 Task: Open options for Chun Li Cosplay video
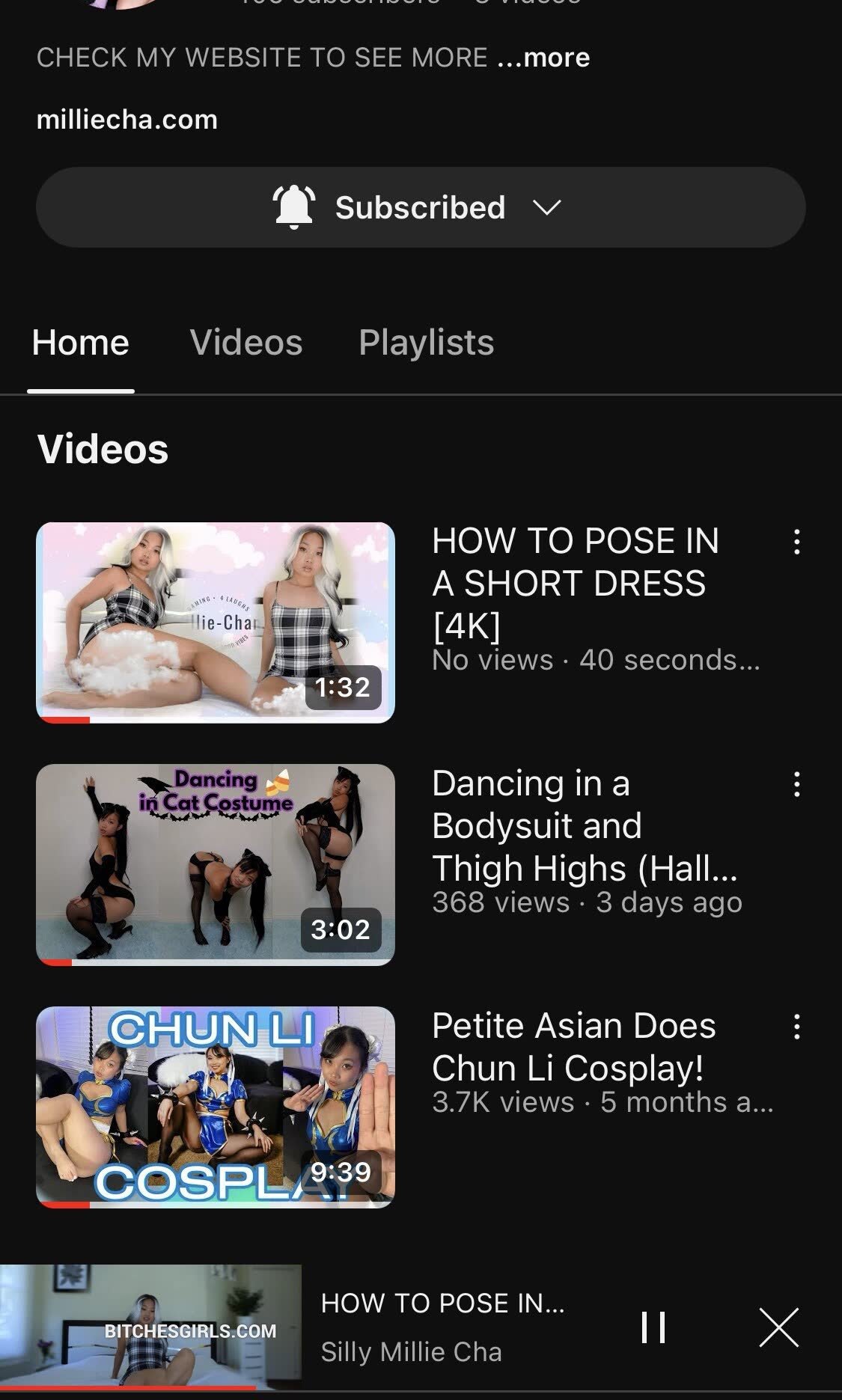(x=797, y=1027)
